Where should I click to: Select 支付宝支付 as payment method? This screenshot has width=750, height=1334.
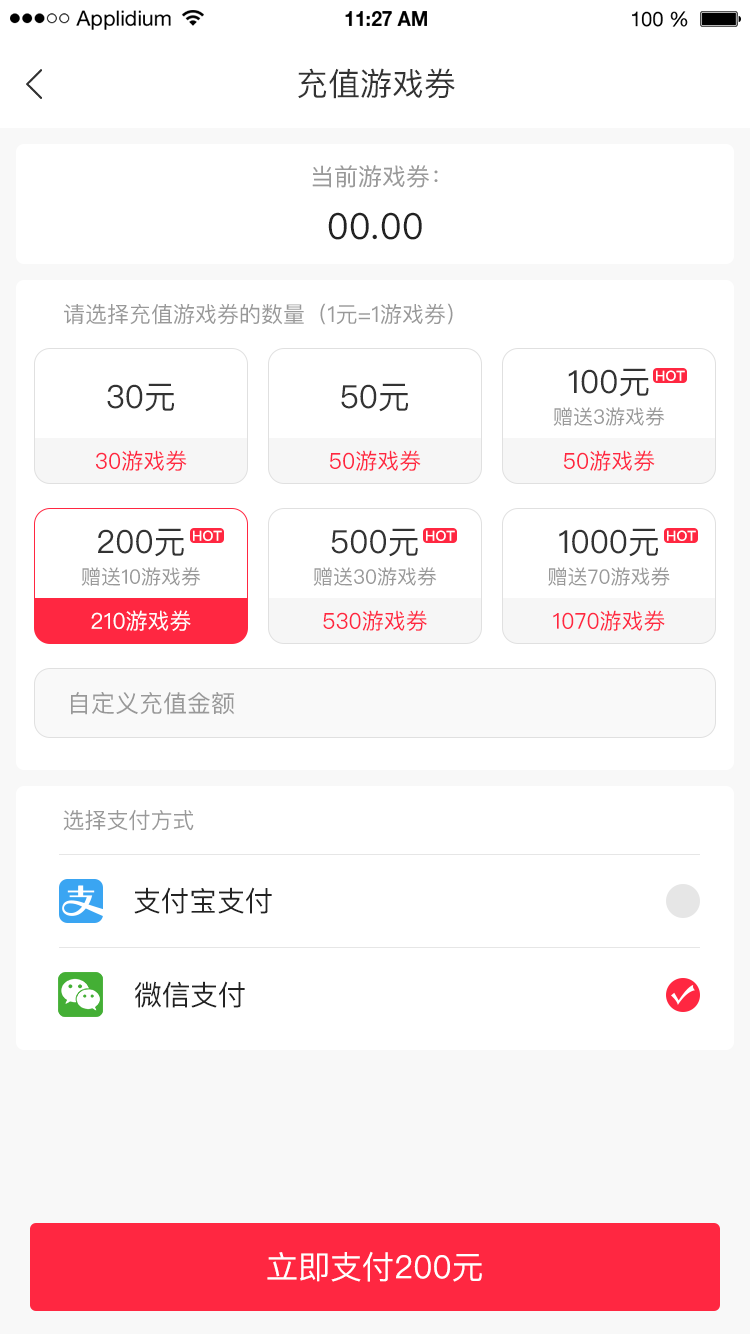coord(379,901)
